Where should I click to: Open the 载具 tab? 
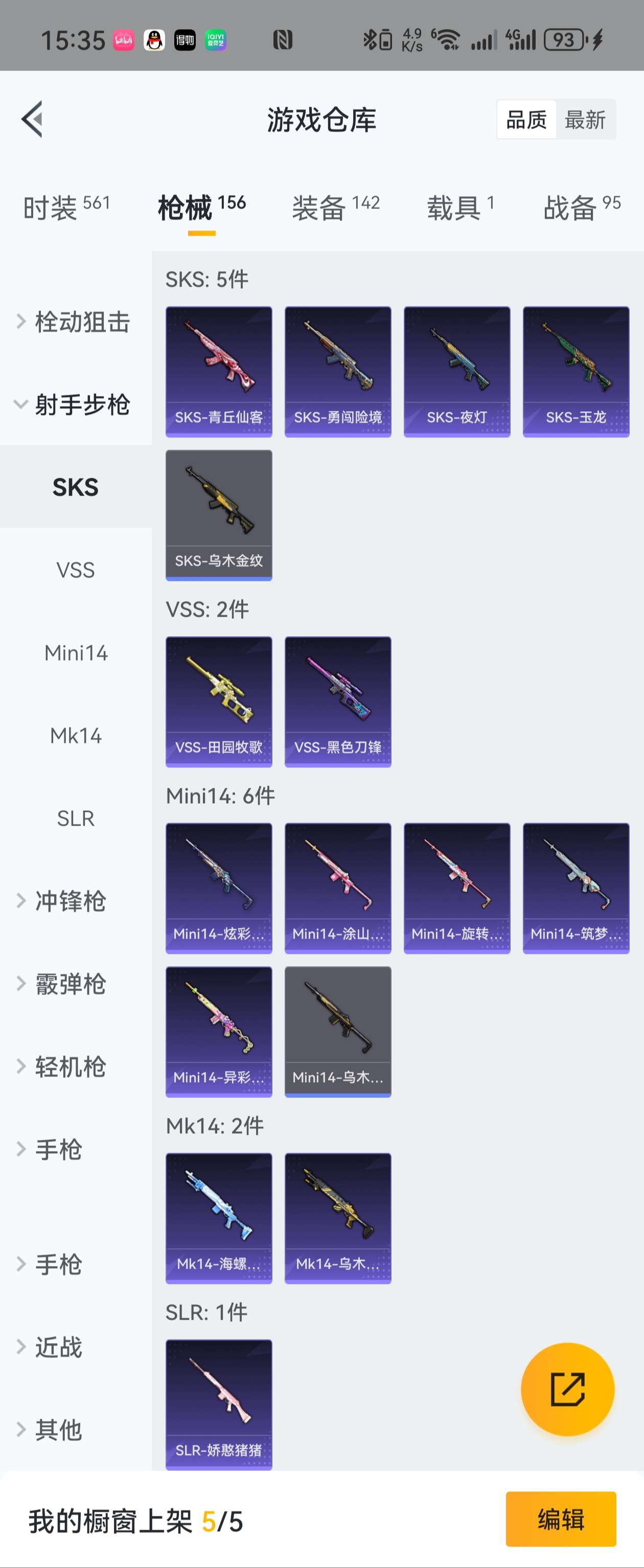tap(460, 208)
